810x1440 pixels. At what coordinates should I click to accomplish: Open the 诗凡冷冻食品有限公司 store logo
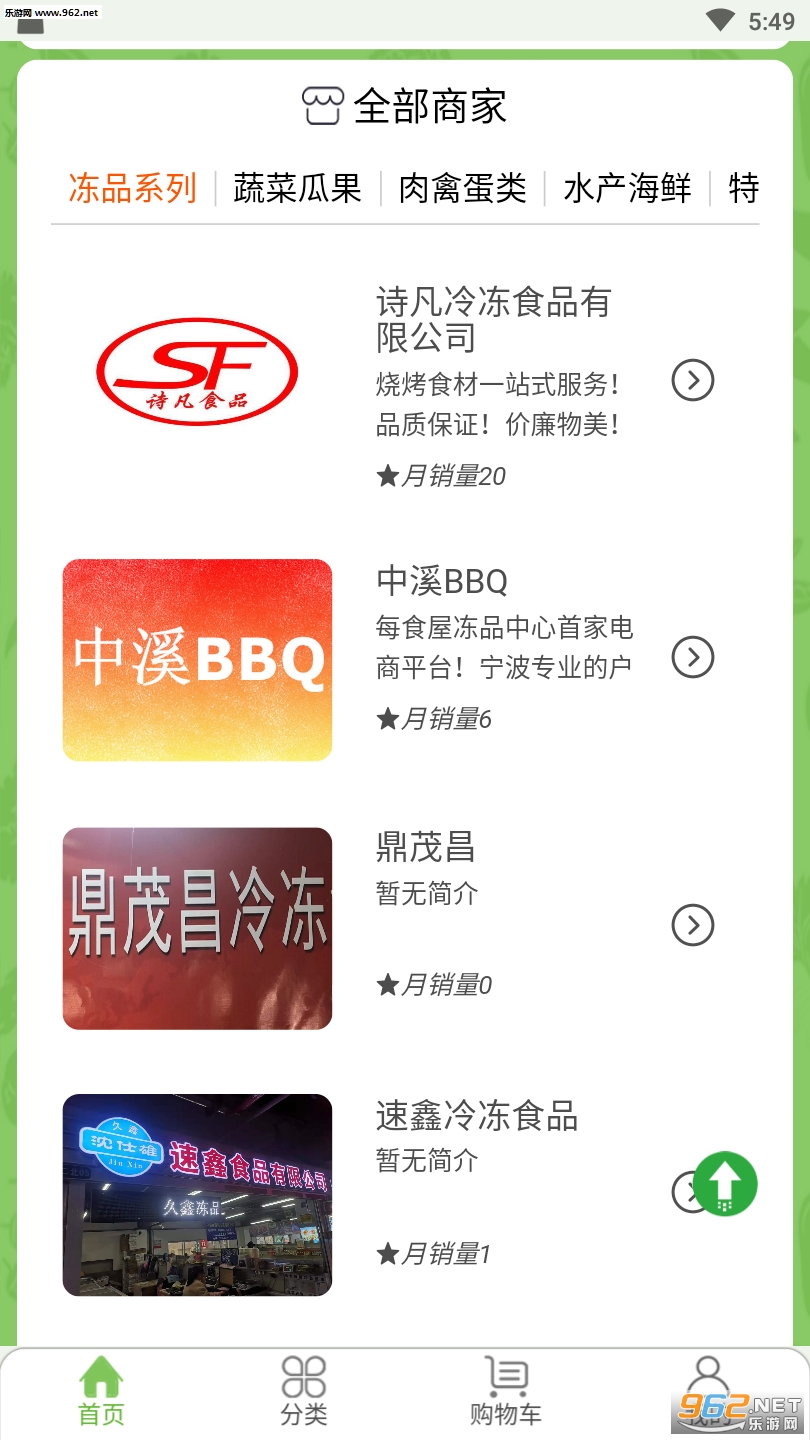[197, 372]
